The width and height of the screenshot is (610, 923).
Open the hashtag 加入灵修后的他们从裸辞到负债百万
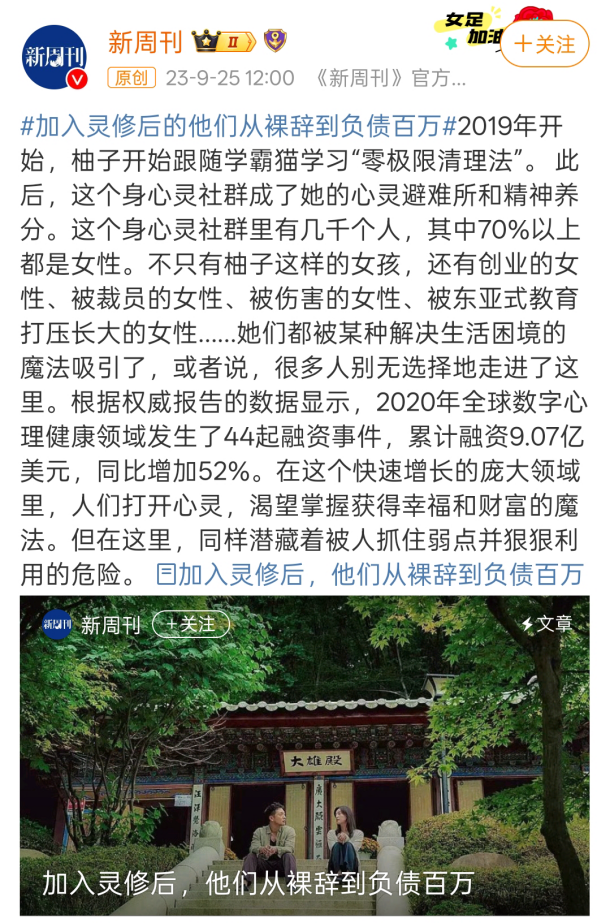[x=230, y=126]
